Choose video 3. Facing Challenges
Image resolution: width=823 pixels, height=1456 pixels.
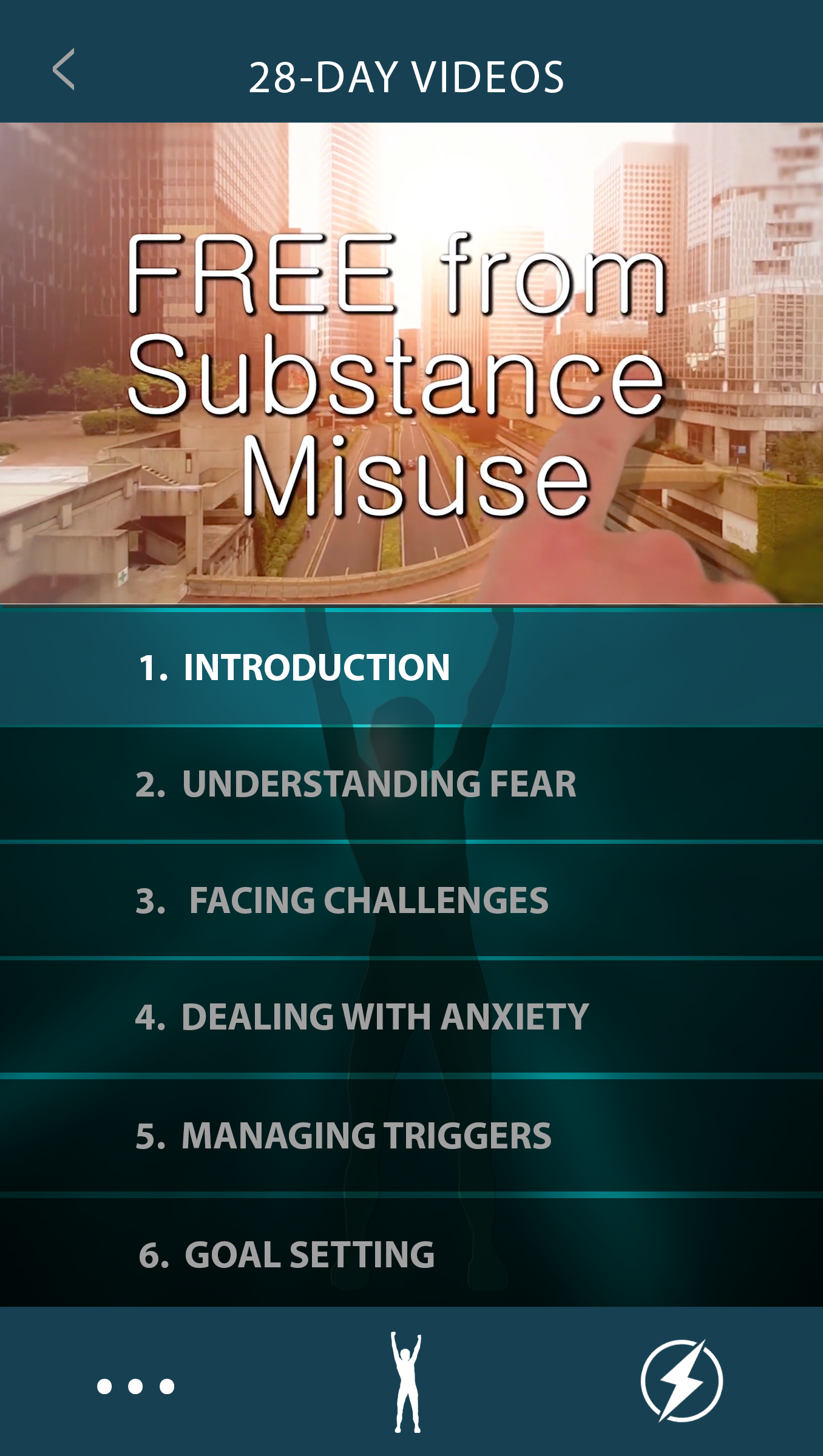[411, 900]
